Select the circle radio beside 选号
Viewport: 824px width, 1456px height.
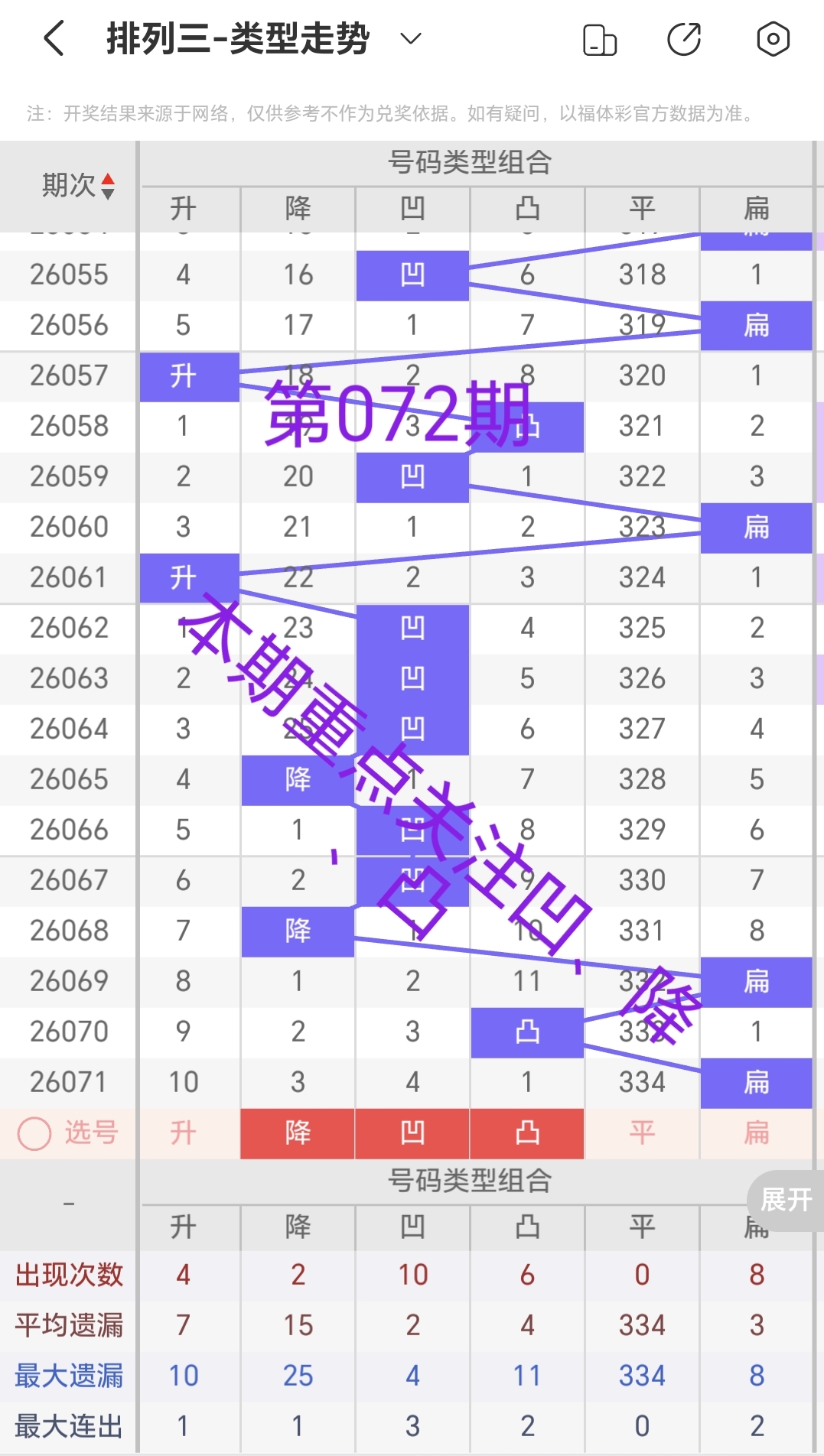coord(33,1134)
